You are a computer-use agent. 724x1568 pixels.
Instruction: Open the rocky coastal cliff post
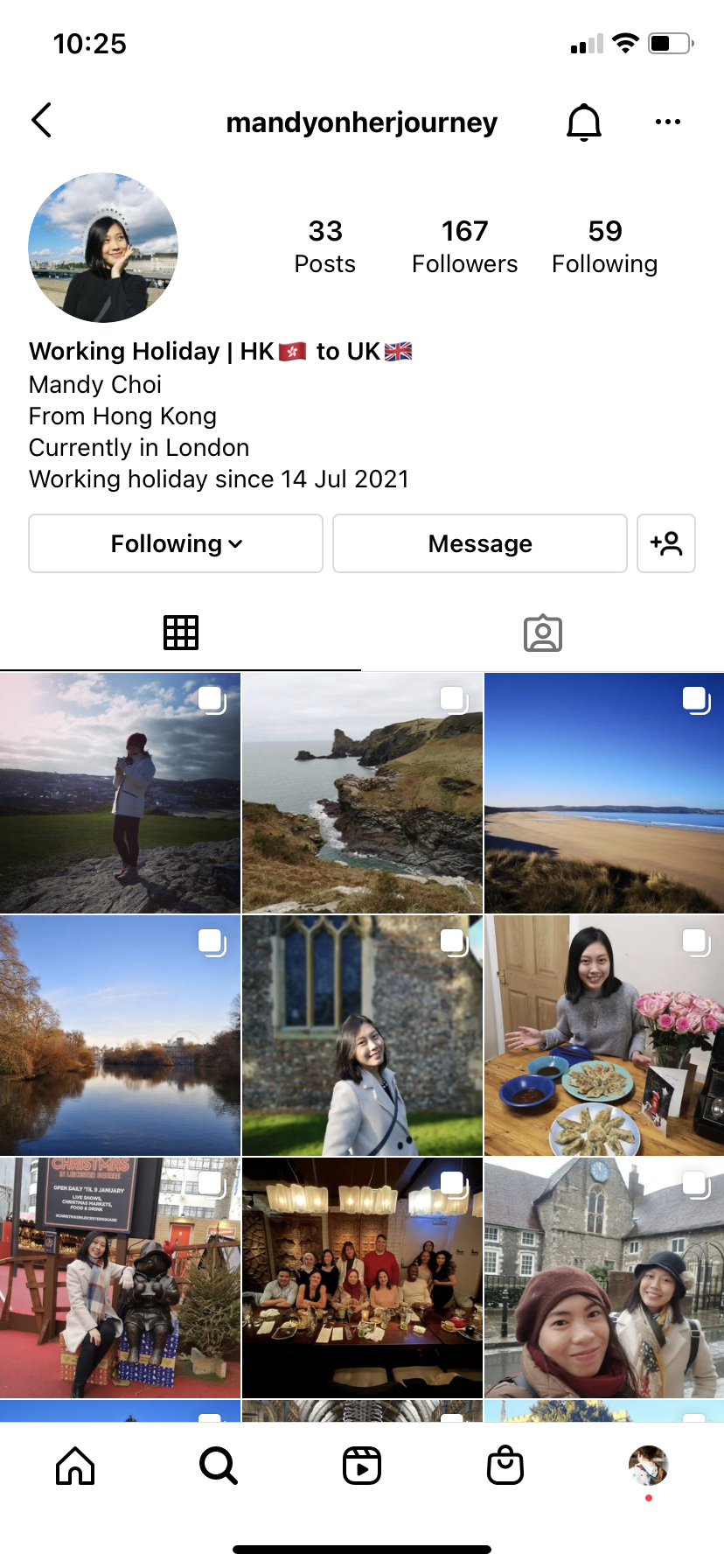click(x=362, y=793)
